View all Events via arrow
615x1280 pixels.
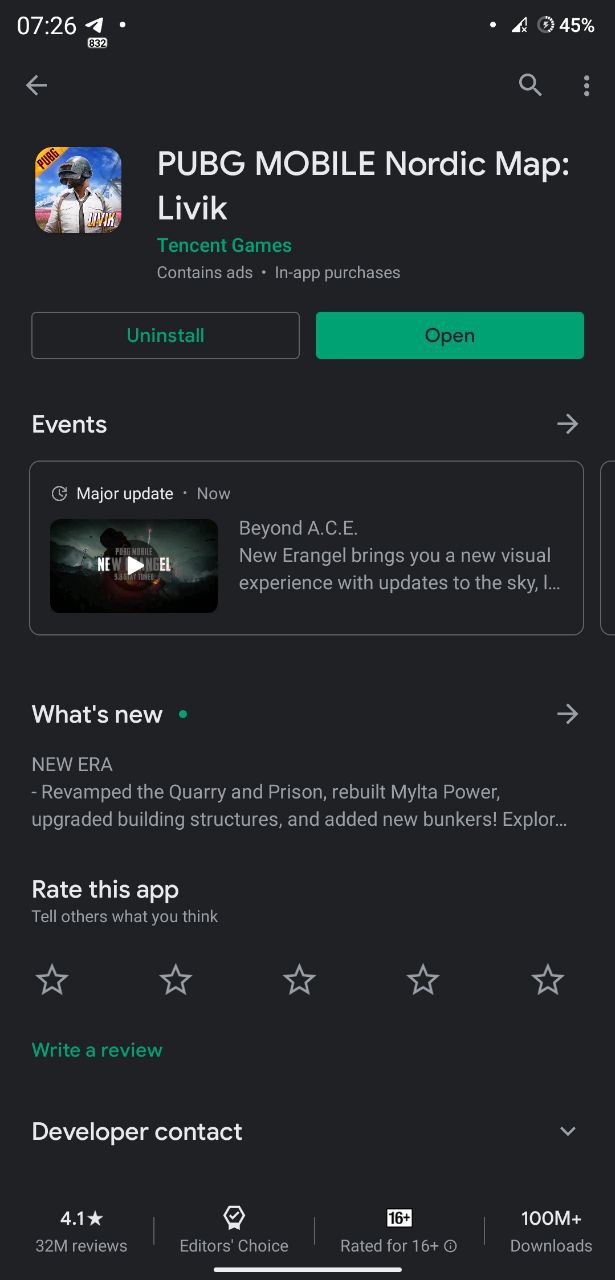click(x=567, y=424)
